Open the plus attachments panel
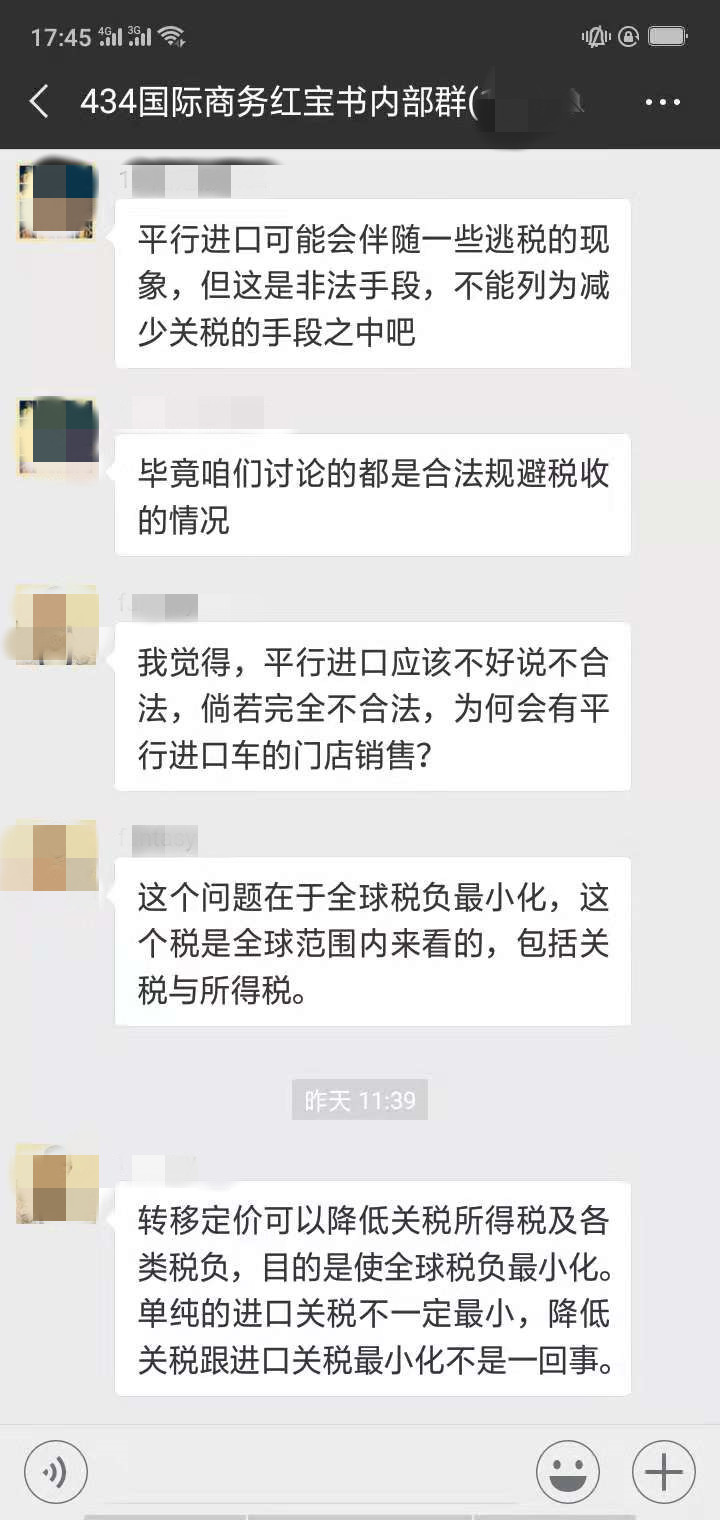The image size is (720, 1520). (x=663, y=1472)
